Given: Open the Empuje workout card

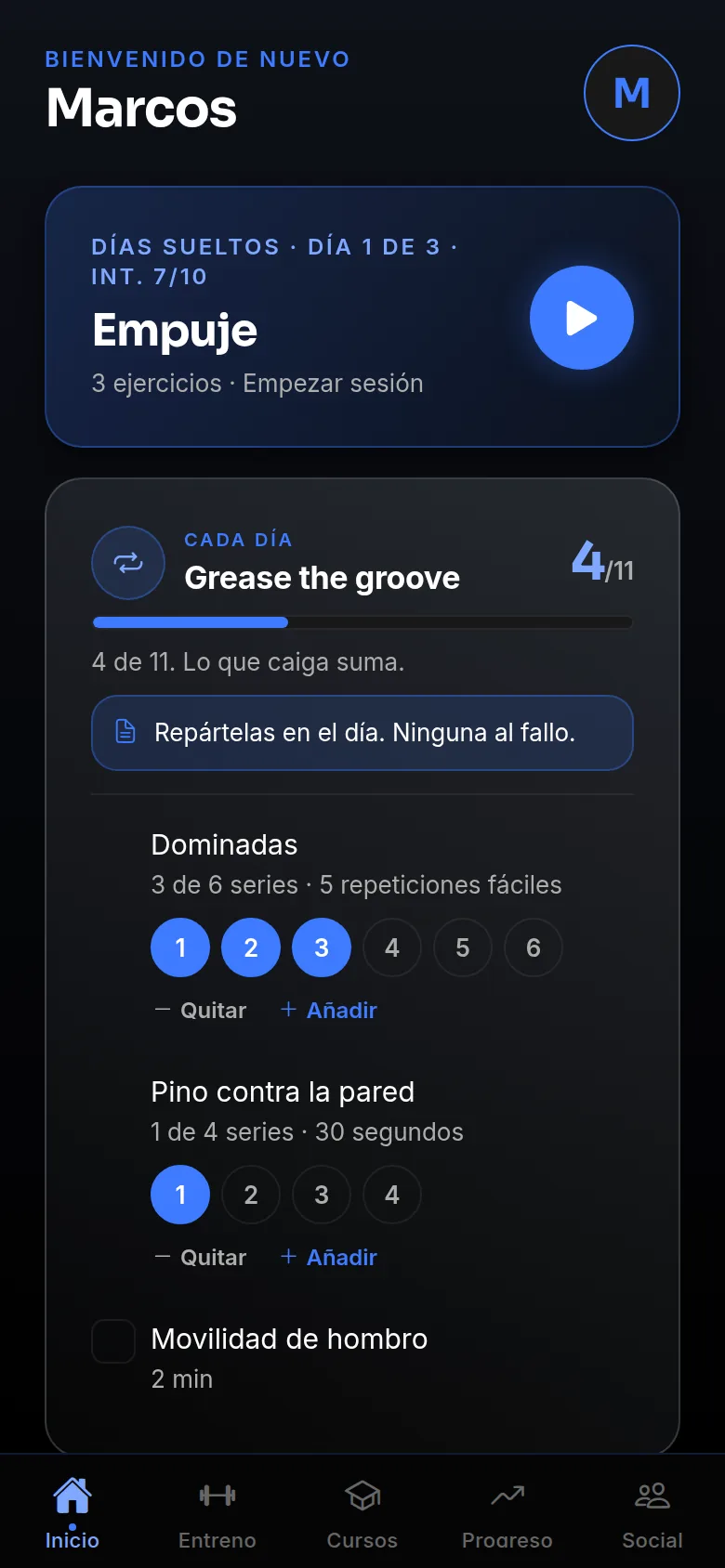Looking at the screenshot, I should pyautogui.click(x=362, y=317).
